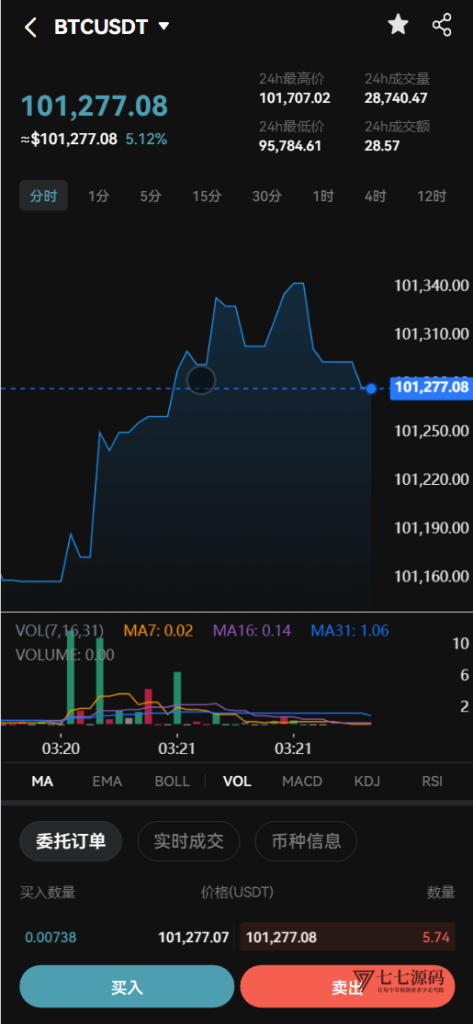Enable the EMA indicator
This screenshot has height=1024, width=473.
pos(107,781)
